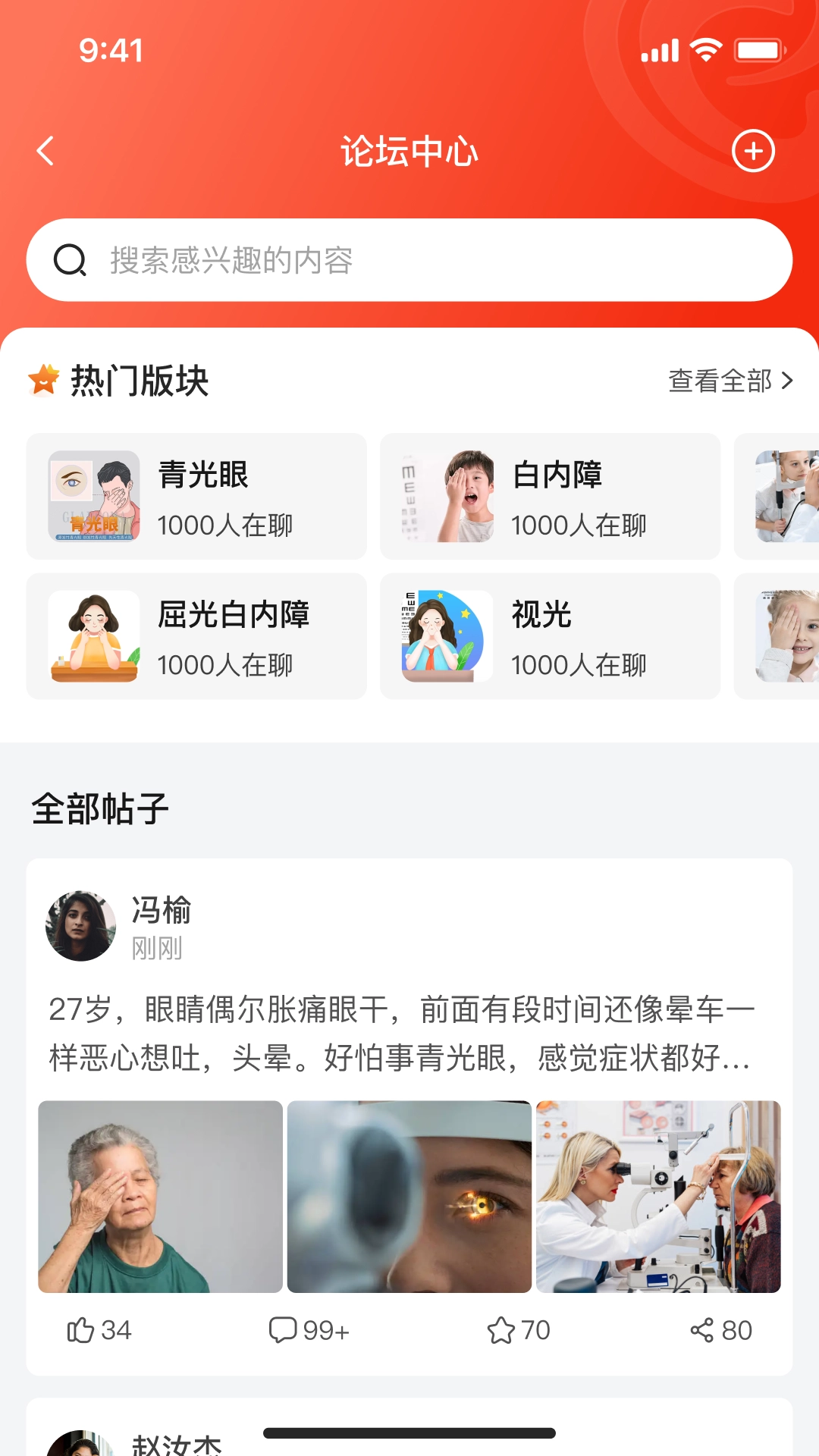Open the 青光眼 forum section
Image resolution: width=819 pixels, height=1456 pixels.
coord(196,497)
